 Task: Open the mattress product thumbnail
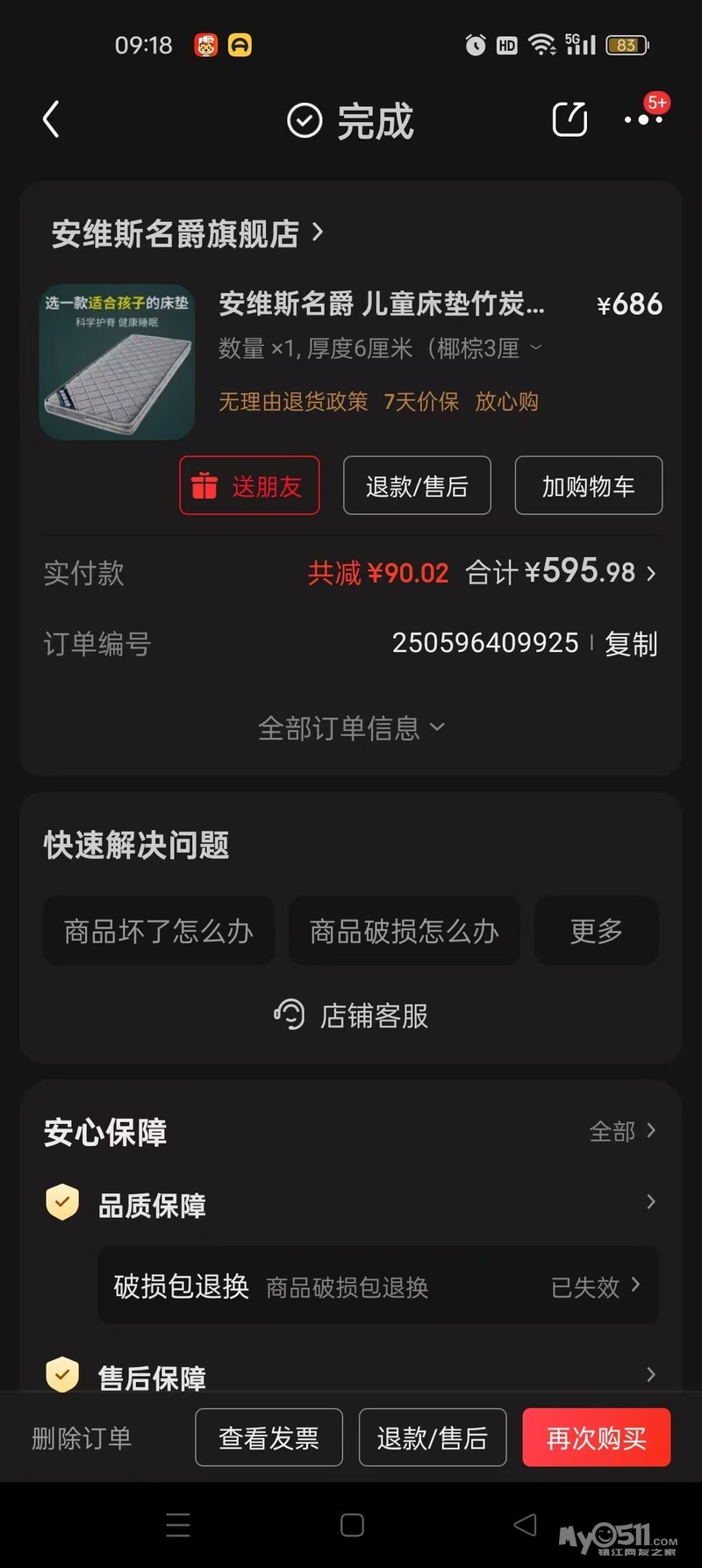[x=118, y=362]
